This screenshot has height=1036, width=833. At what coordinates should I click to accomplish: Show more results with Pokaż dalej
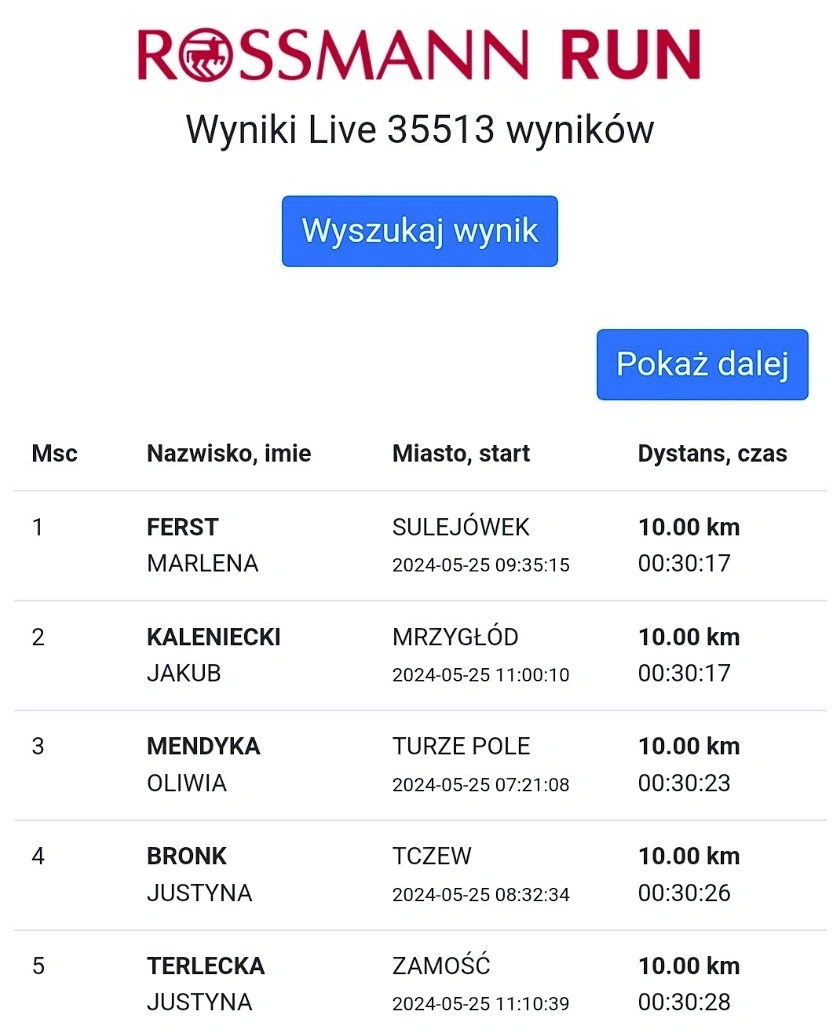(x=702, y=365)
